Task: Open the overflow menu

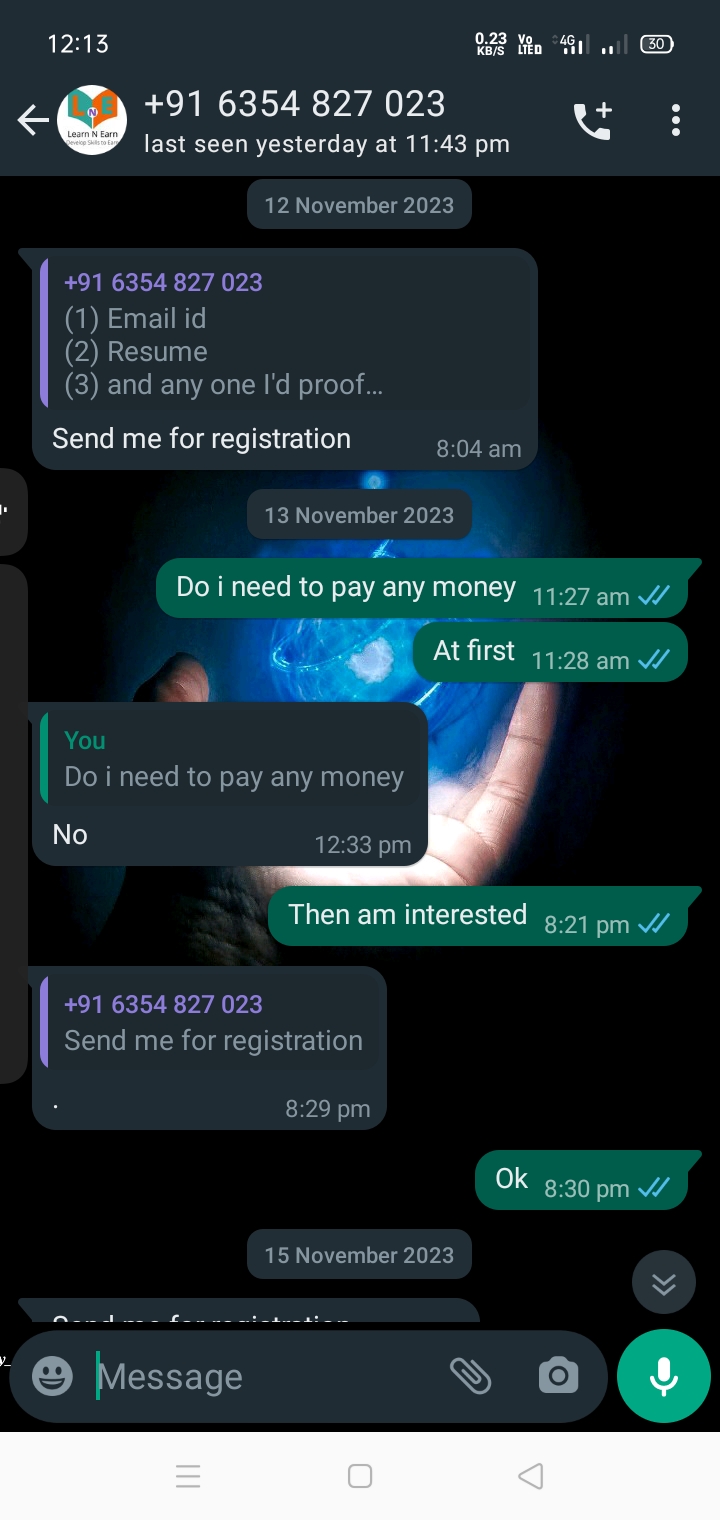Action: point(676,121)
